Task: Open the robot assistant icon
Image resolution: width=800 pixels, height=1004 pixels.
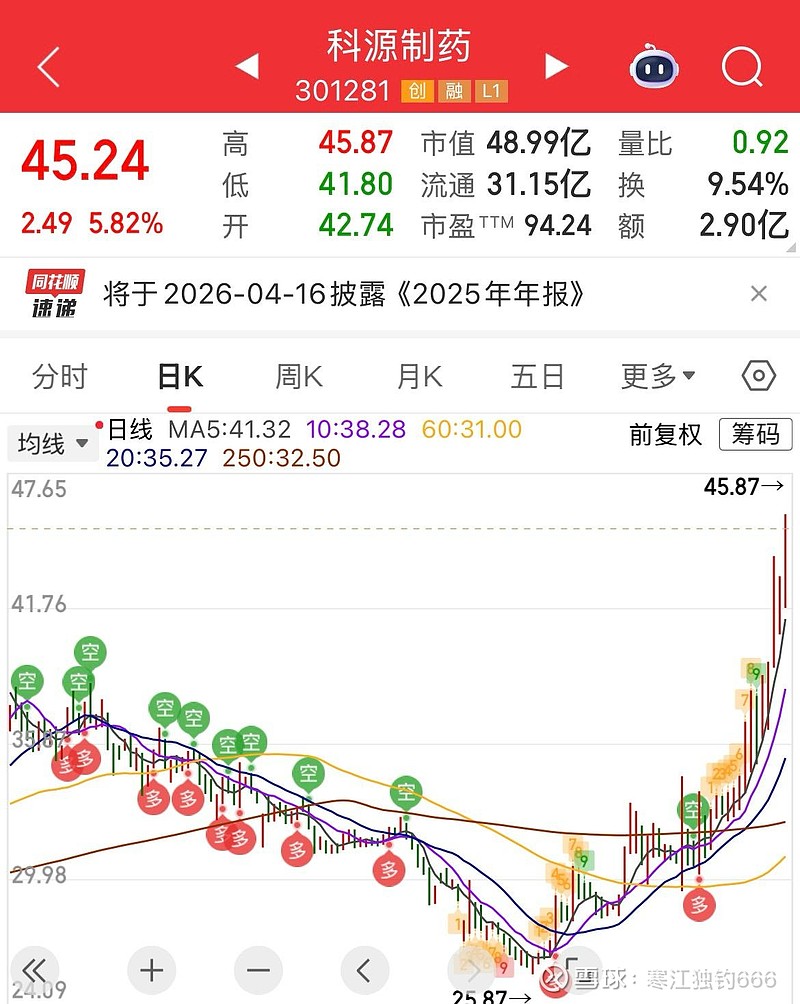Action: coord(654,67)
